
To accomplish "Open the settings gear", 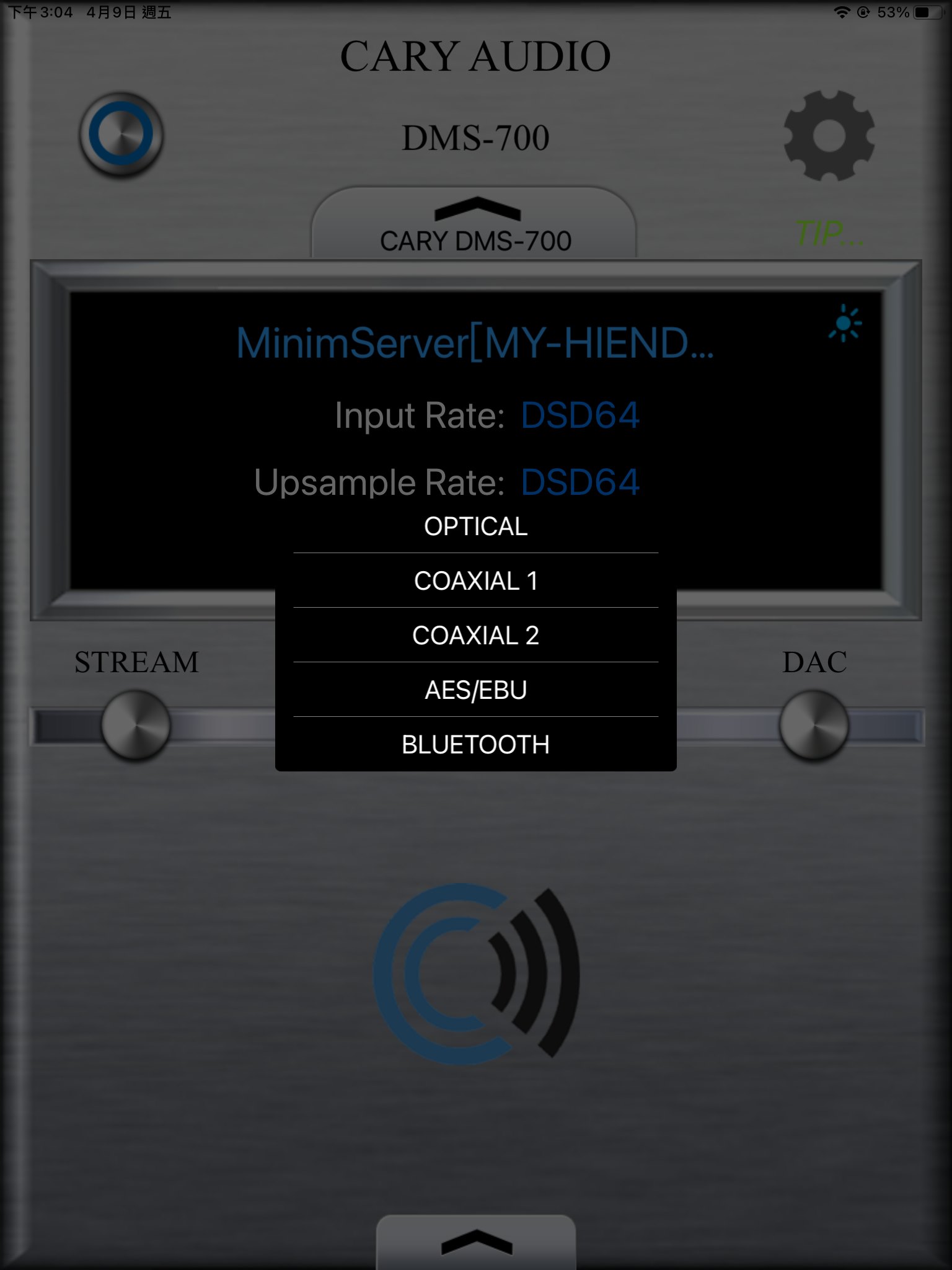I will click(829, 136).
